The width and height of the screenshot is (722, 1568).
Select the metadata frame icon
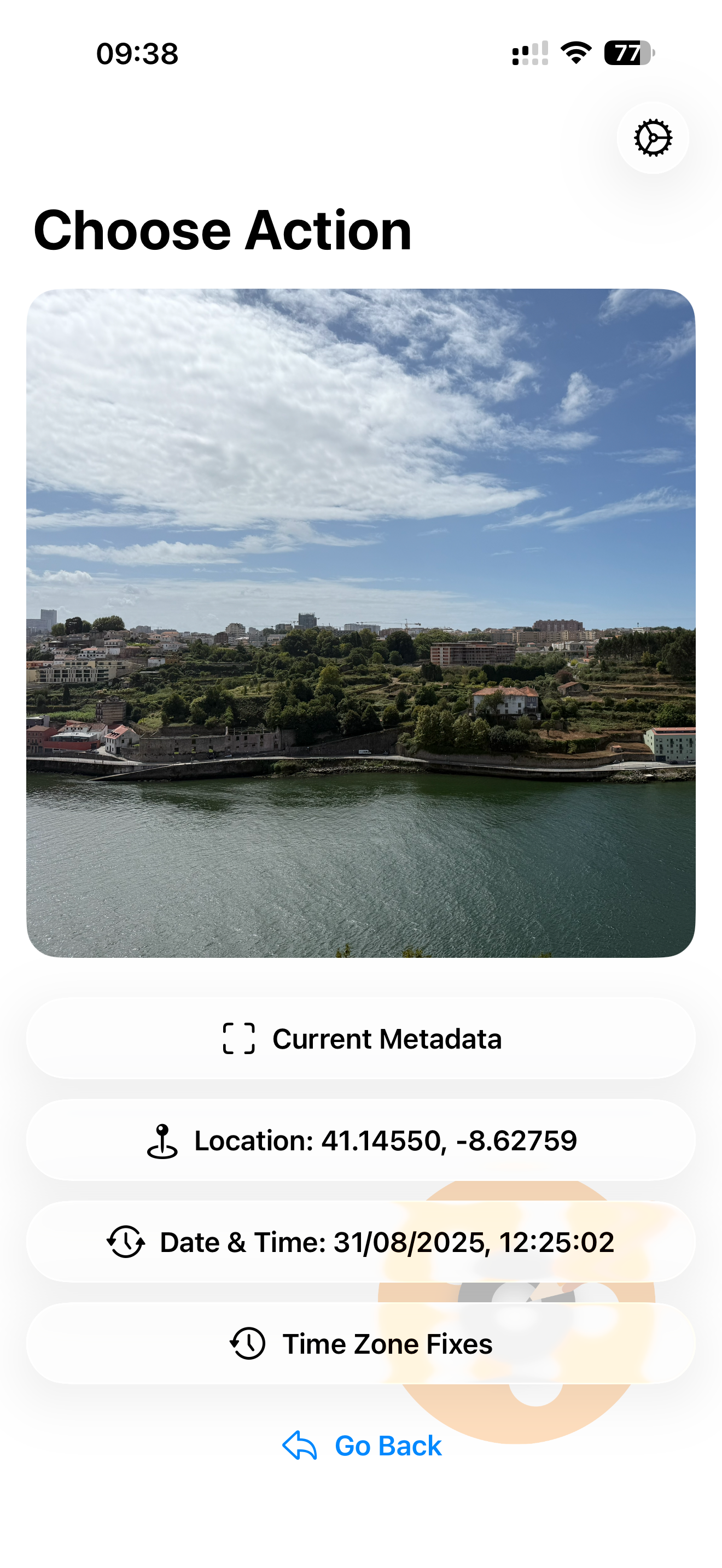click(x=238, y=1039)
